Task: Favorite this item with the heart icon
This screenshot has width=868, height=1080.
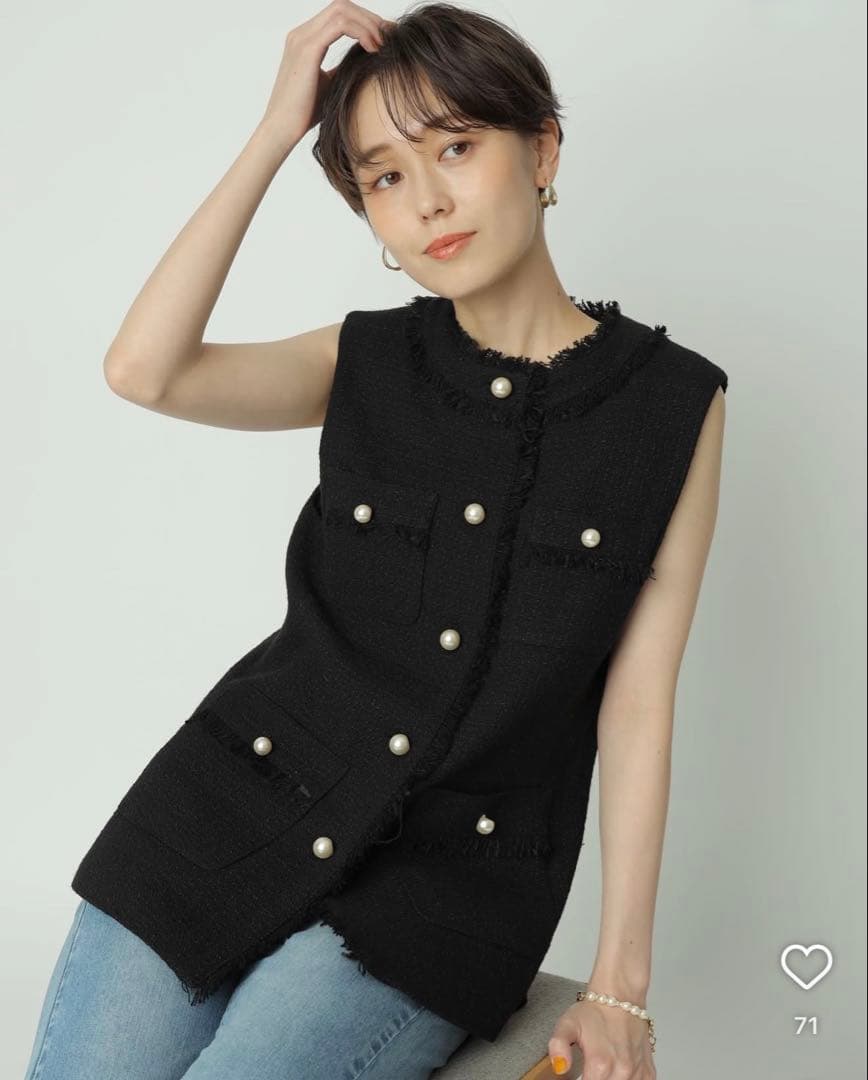Action: (806, 967)
